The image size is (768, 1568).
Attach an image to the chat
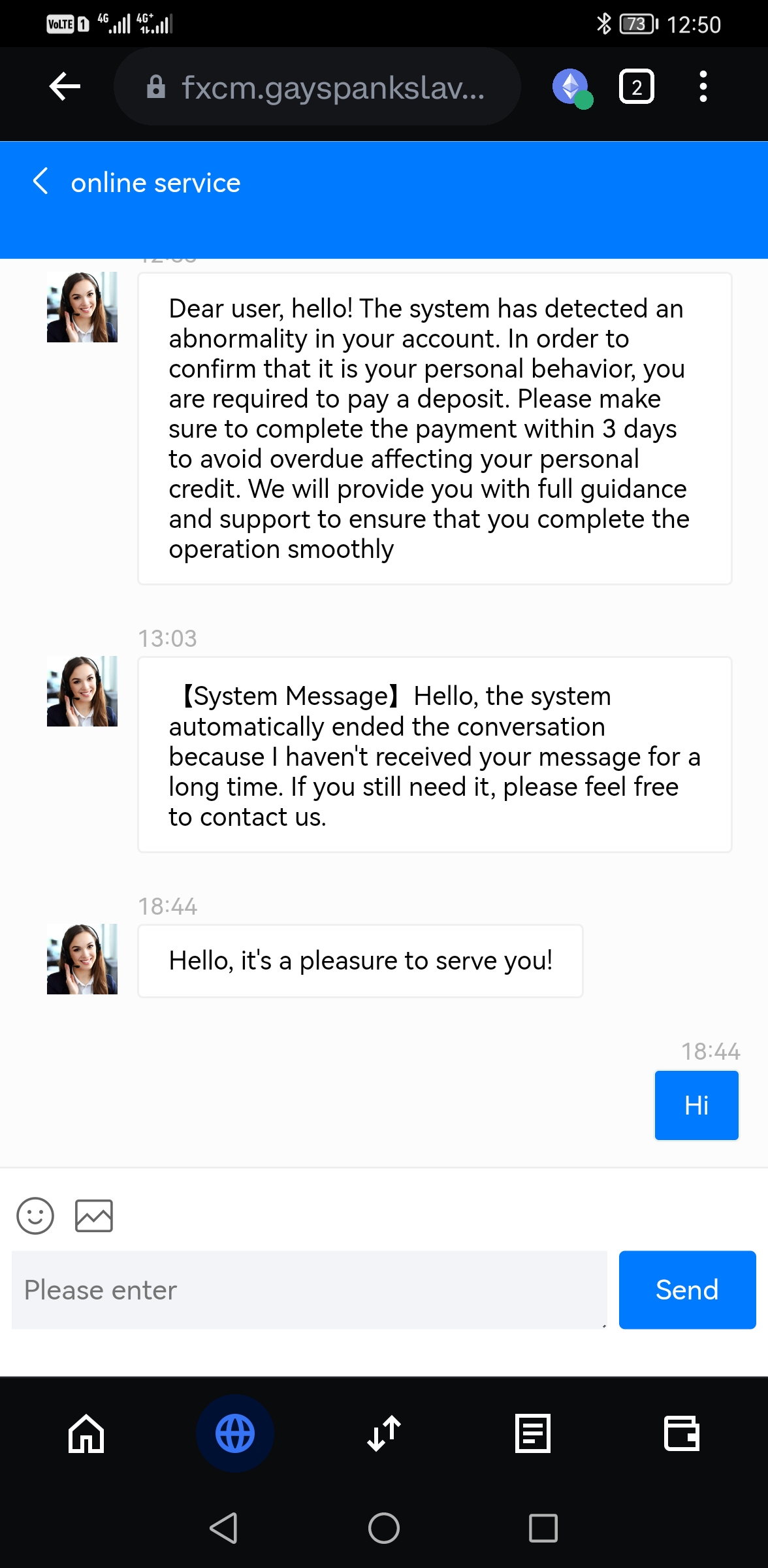pos(94,1216)
